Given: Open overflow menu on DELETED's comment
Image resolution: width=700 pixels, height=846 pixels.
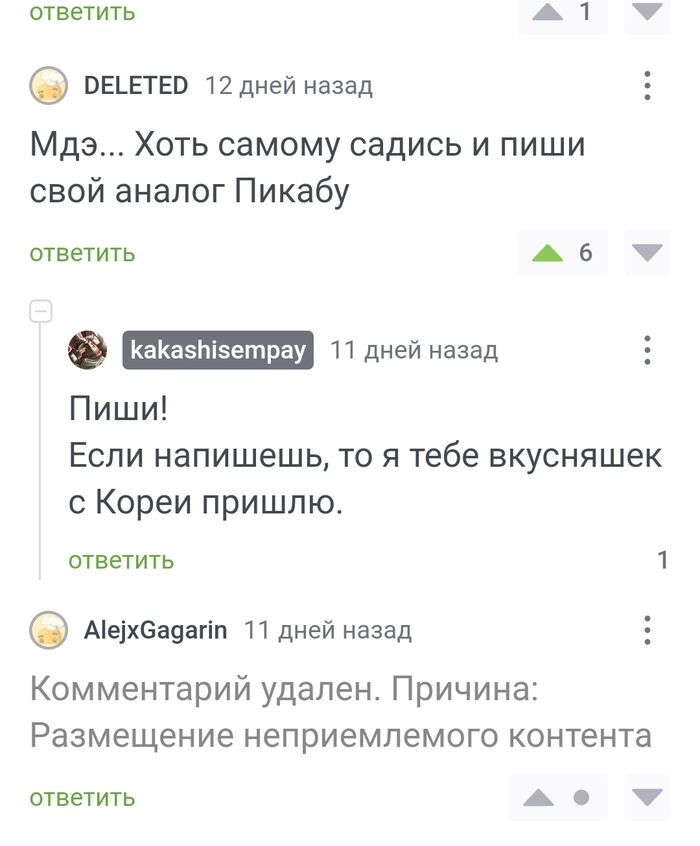Looking at the screenshot, I should 648,86.
